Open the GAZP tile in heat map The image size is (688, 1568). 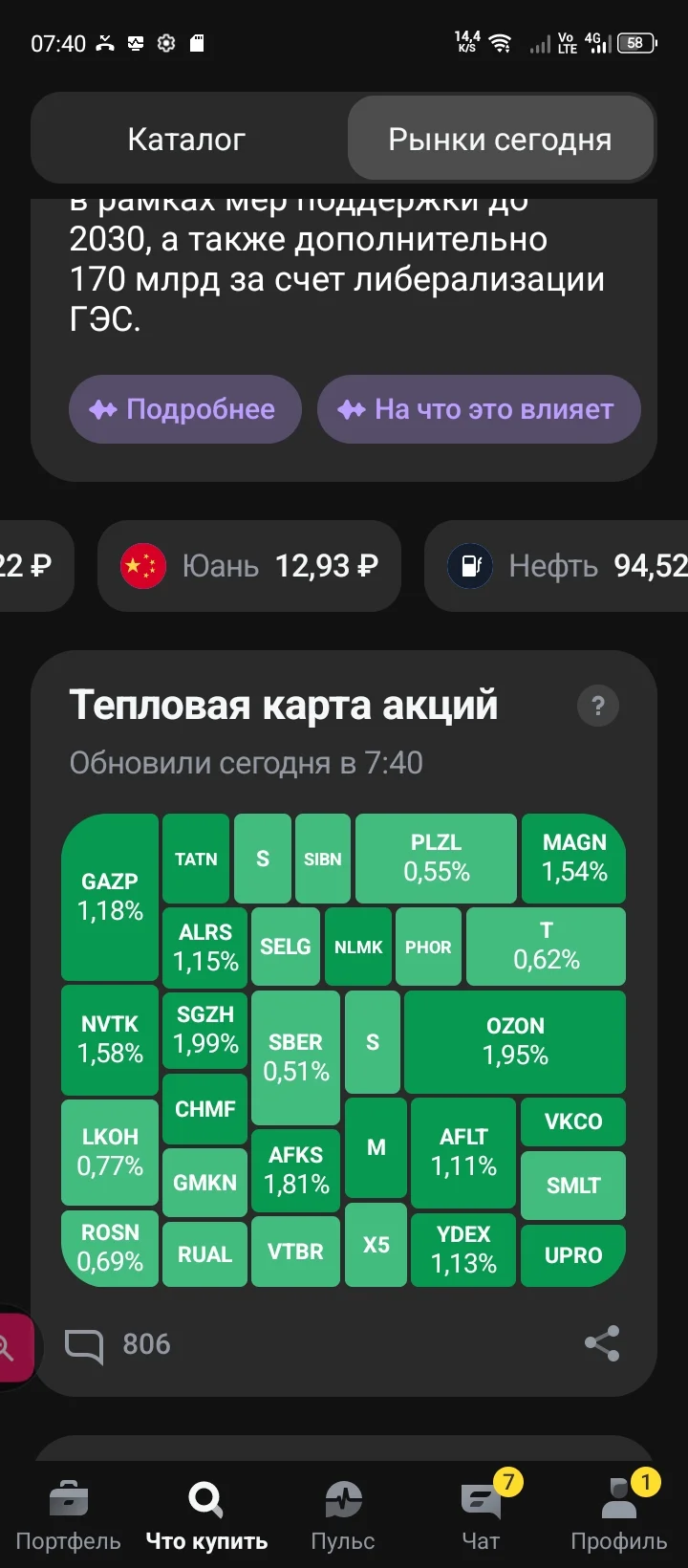(110, 897)
